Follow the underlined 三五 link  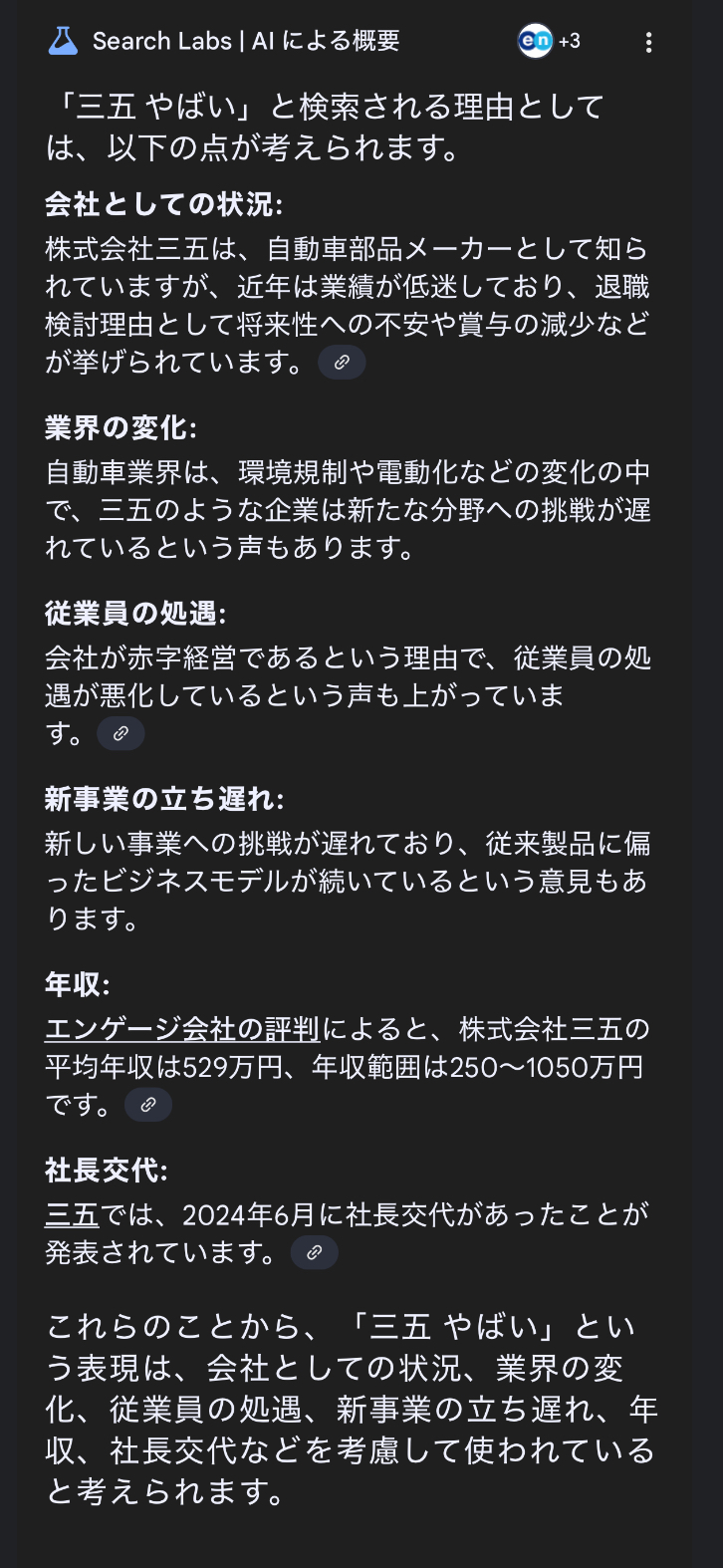72,1214
